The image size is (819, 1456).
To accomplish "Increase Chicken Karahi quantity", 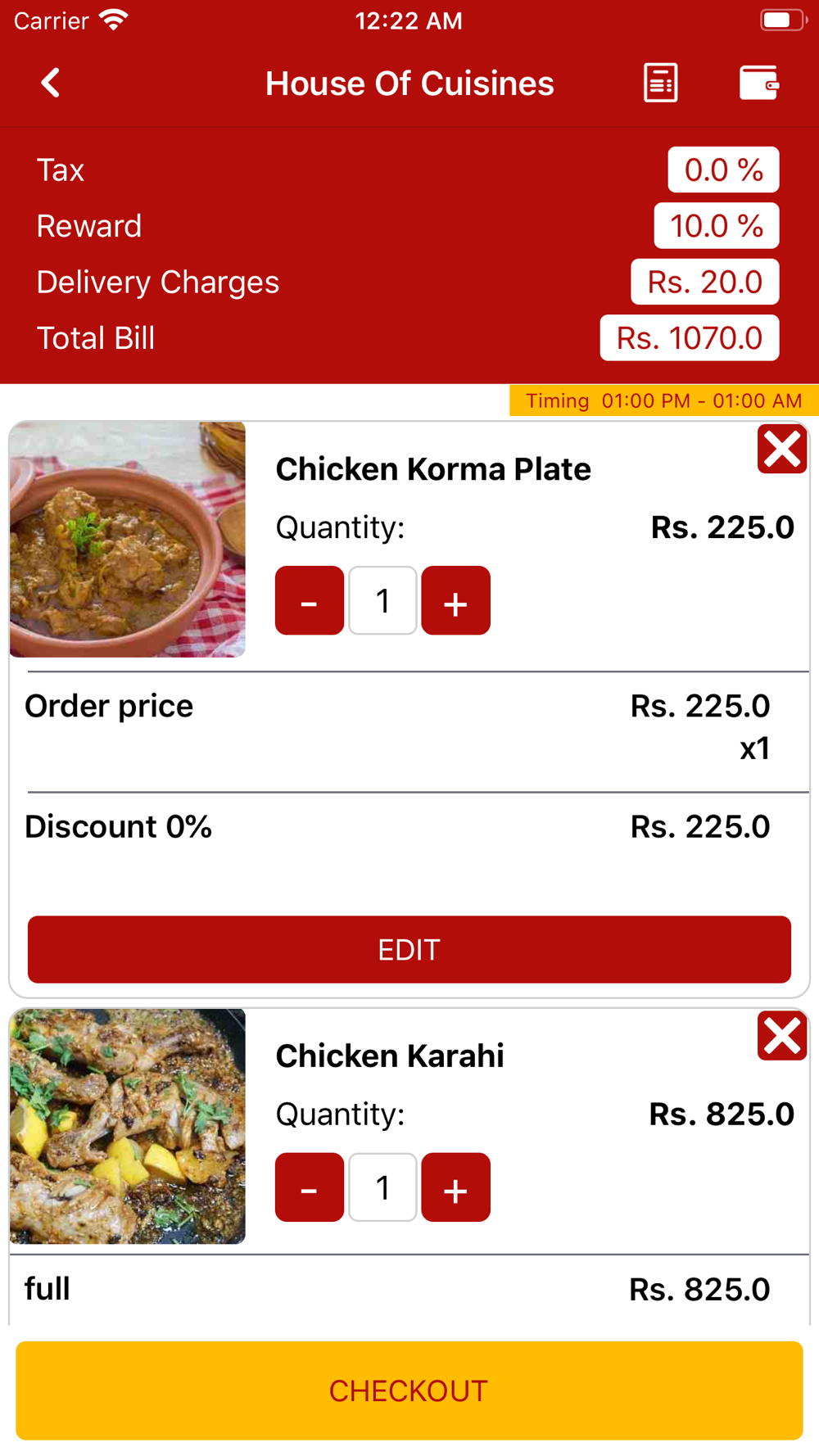I will (x=455, y=1187).
